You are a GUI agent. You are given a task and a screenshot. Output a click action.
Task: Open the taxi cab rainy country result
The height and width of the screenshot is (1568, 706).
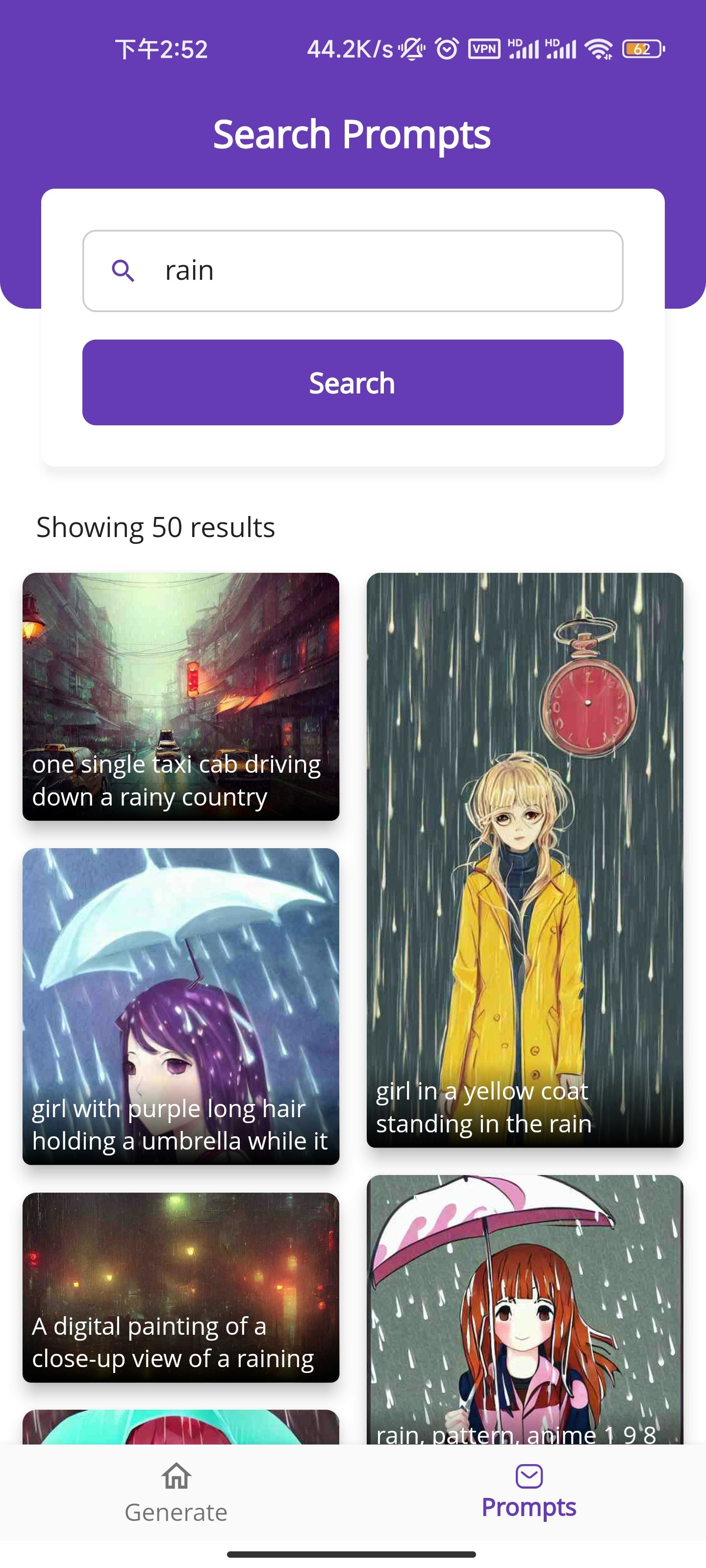[181, 696]
